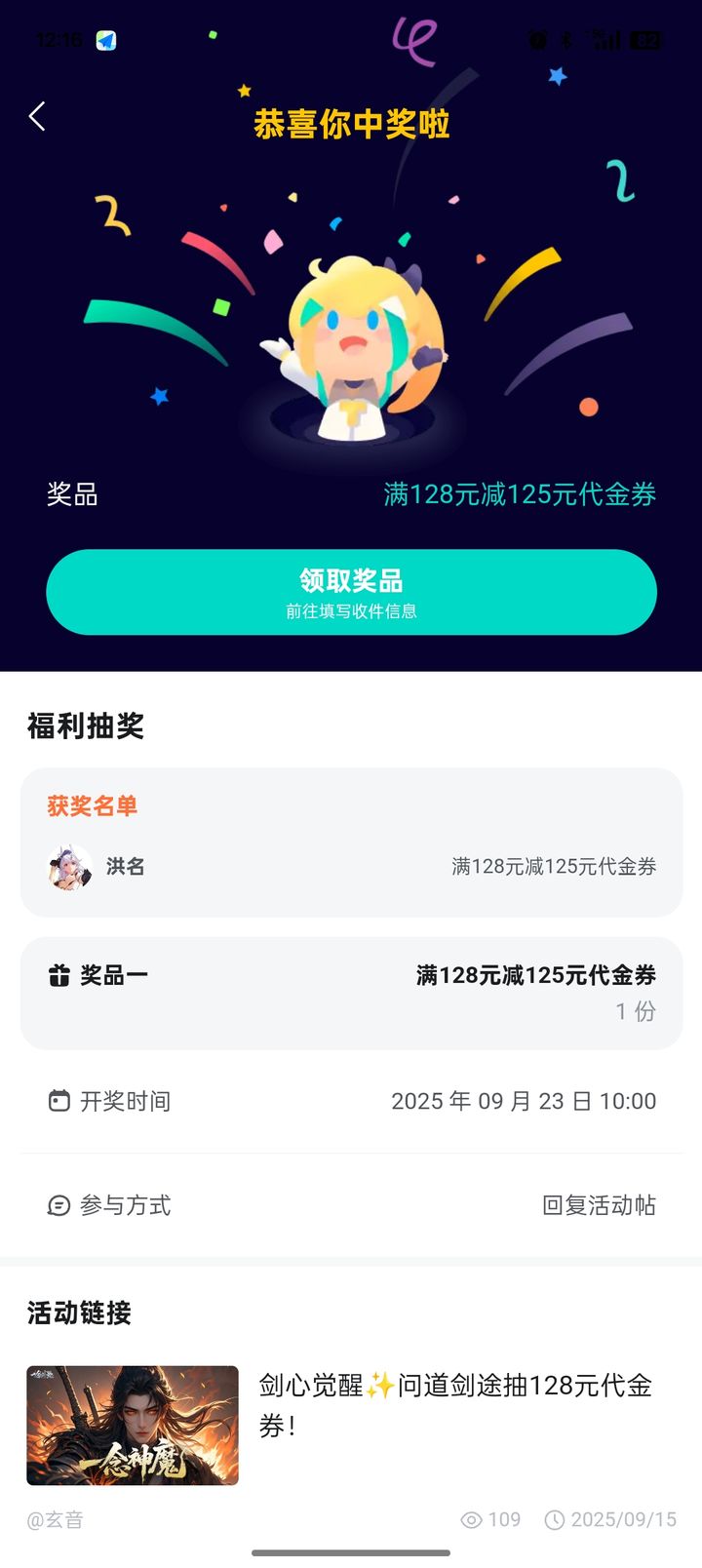The width and height of the screenshot is (702, 1568).
Task: Tap the Telegram icon in the status bar
Action: pos(107,39)
